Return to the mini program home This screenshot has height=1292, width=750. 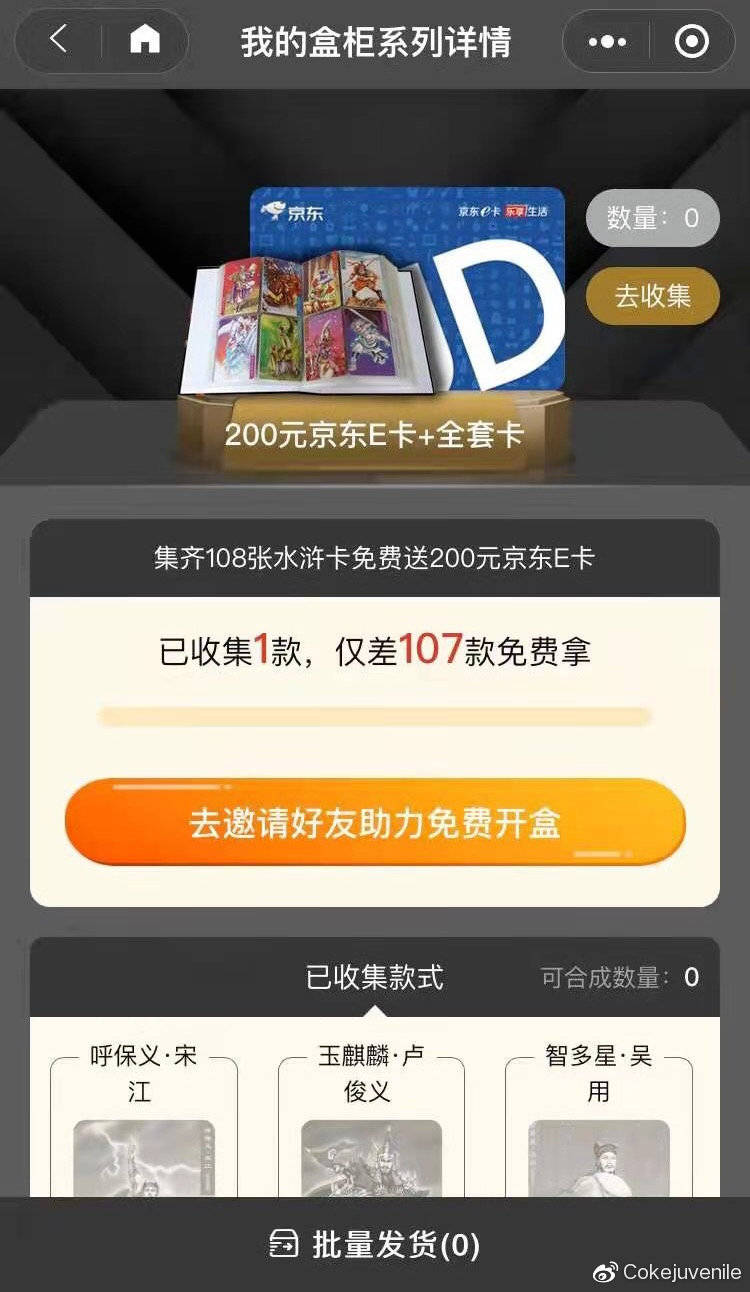pyautogui.click(x=145, y=41)
